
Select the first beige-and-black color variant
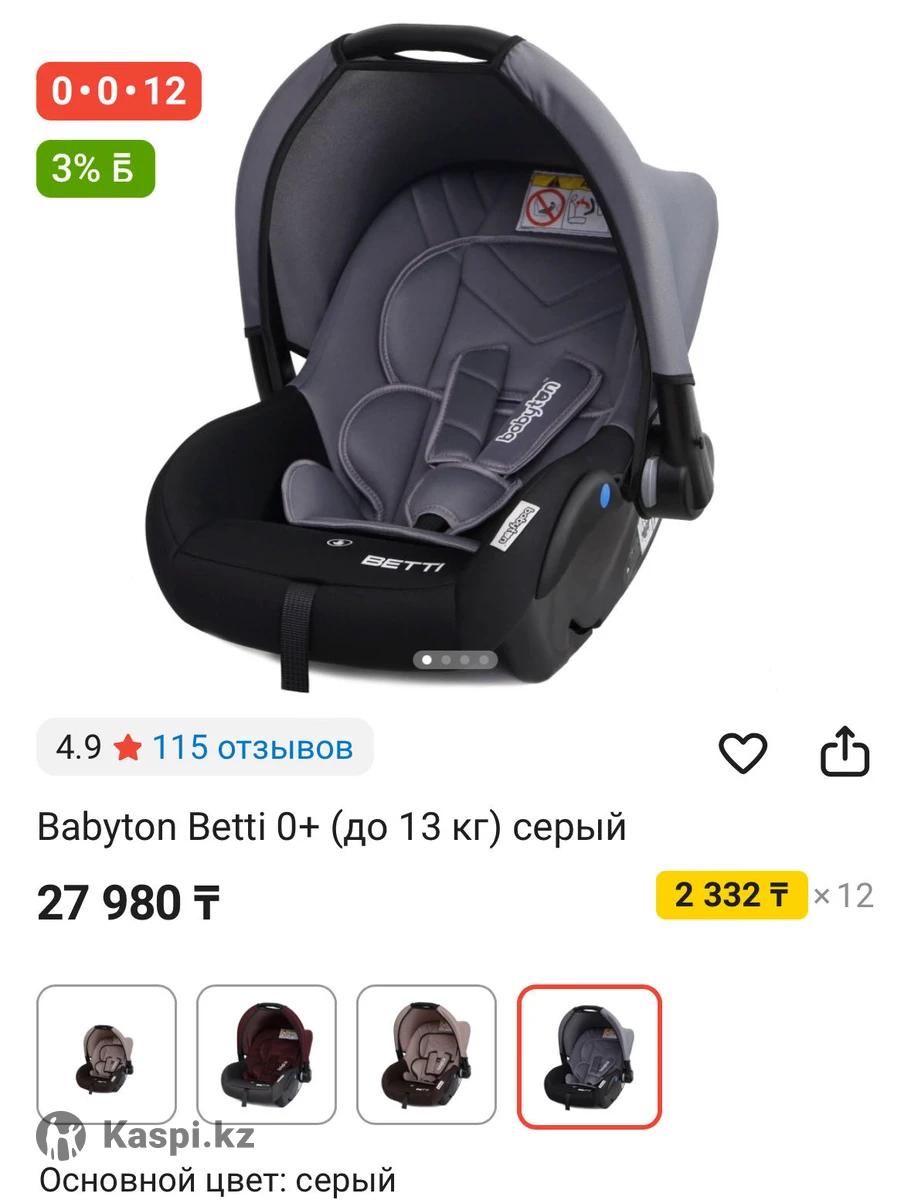coord(107,1056)
